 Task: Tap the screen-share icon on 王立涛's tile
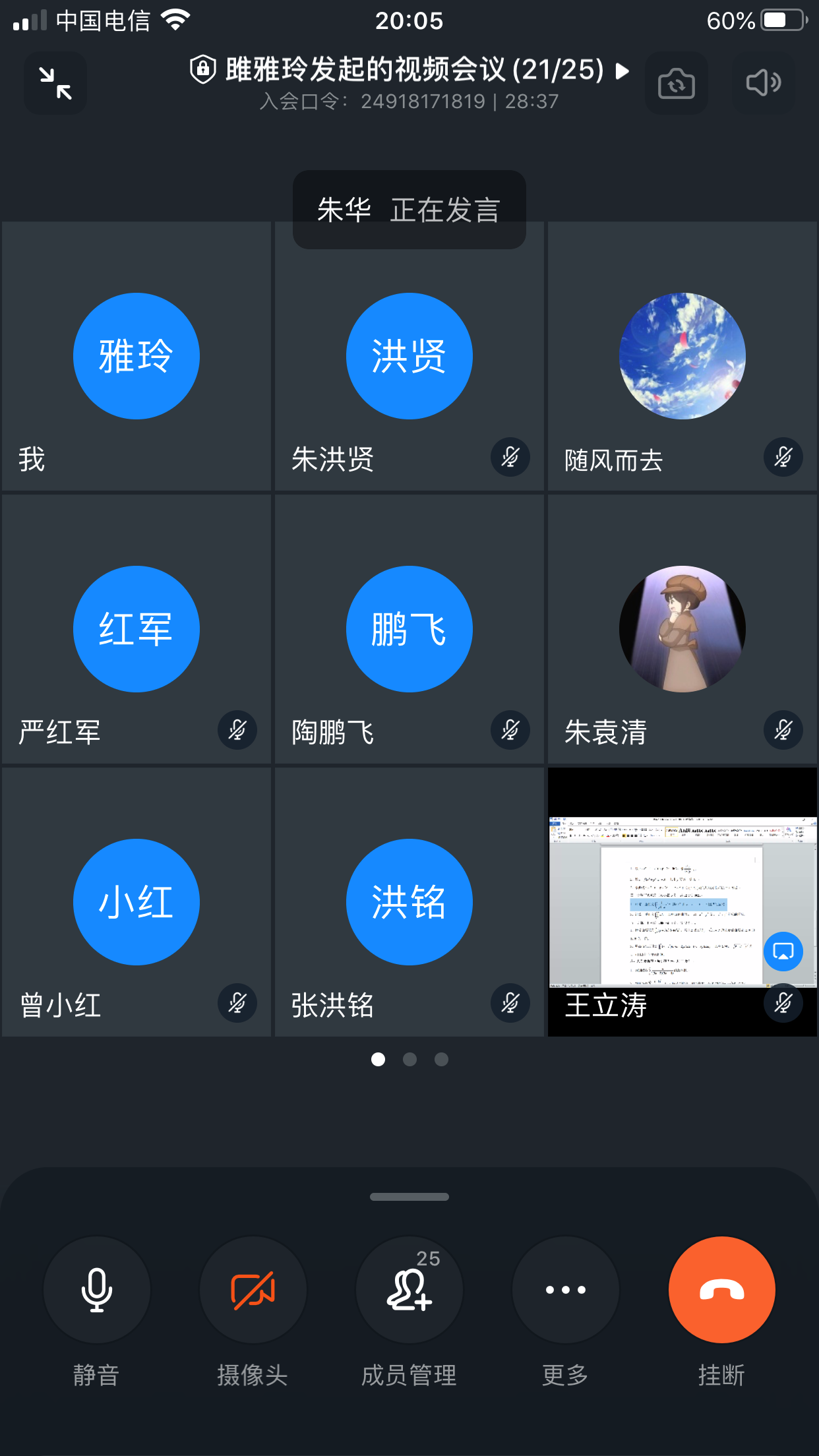[783, 952]
